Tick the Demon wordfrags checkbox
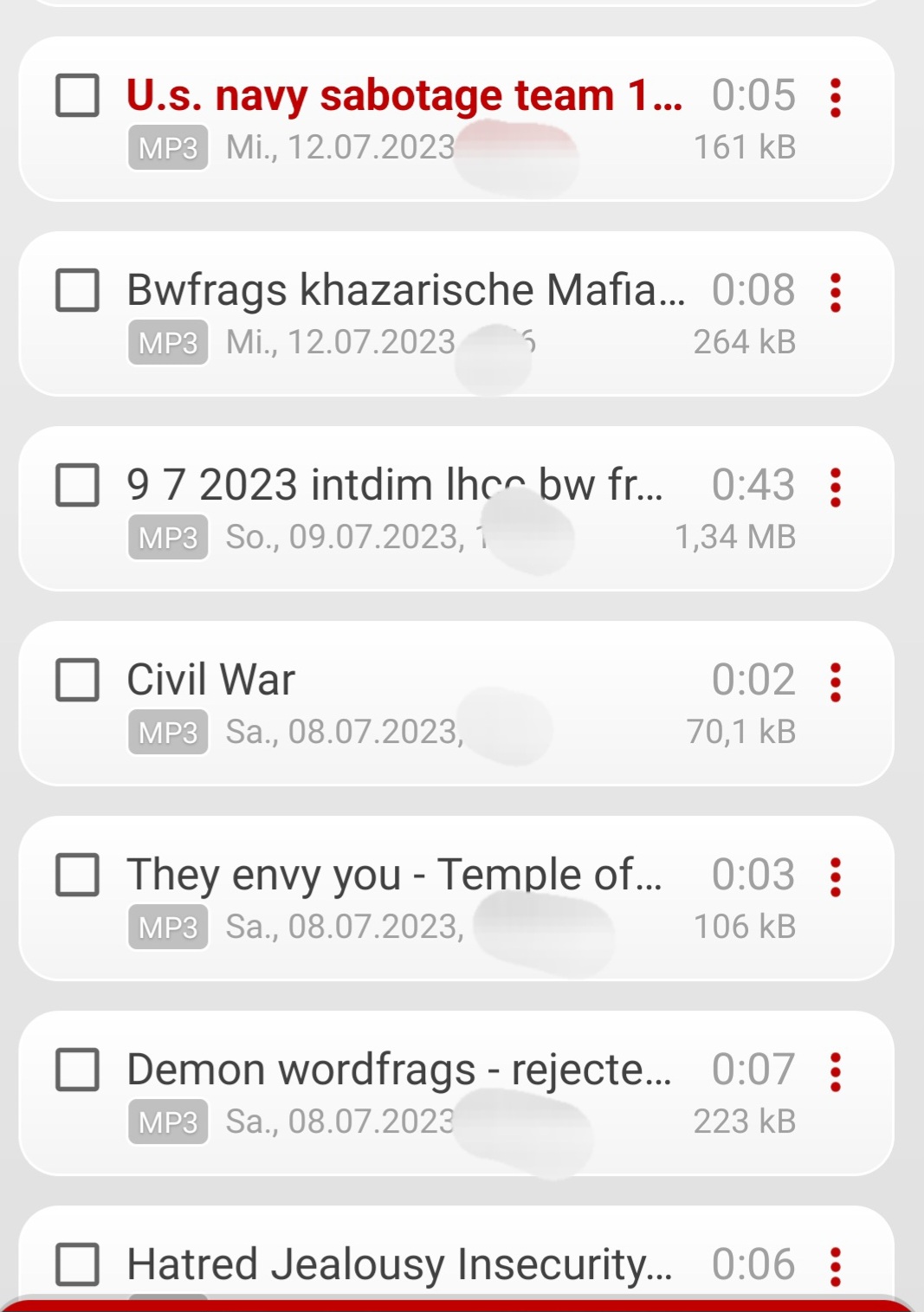 [77, 1070]
